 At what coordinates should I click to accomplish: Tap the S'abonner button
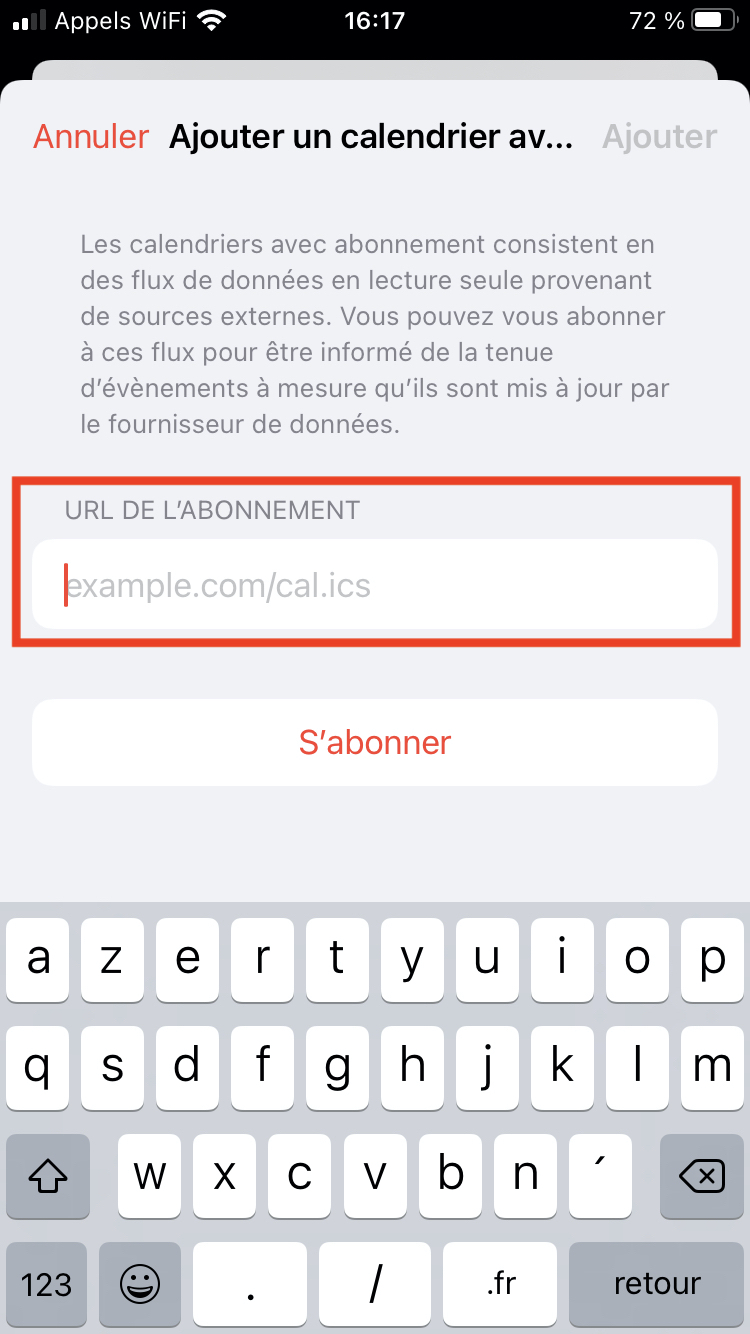point(375,742)
